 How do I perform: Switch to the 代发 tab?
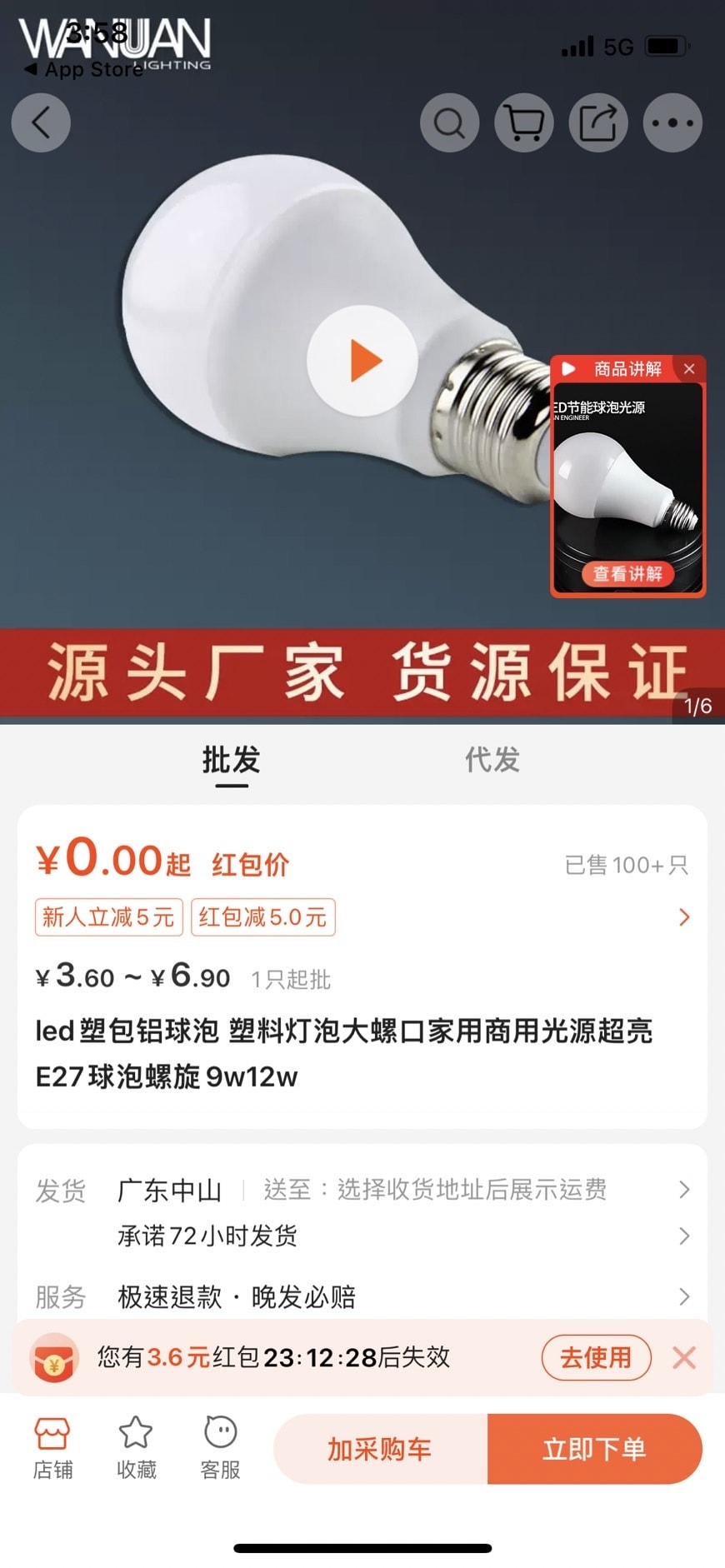click(492, 760)
